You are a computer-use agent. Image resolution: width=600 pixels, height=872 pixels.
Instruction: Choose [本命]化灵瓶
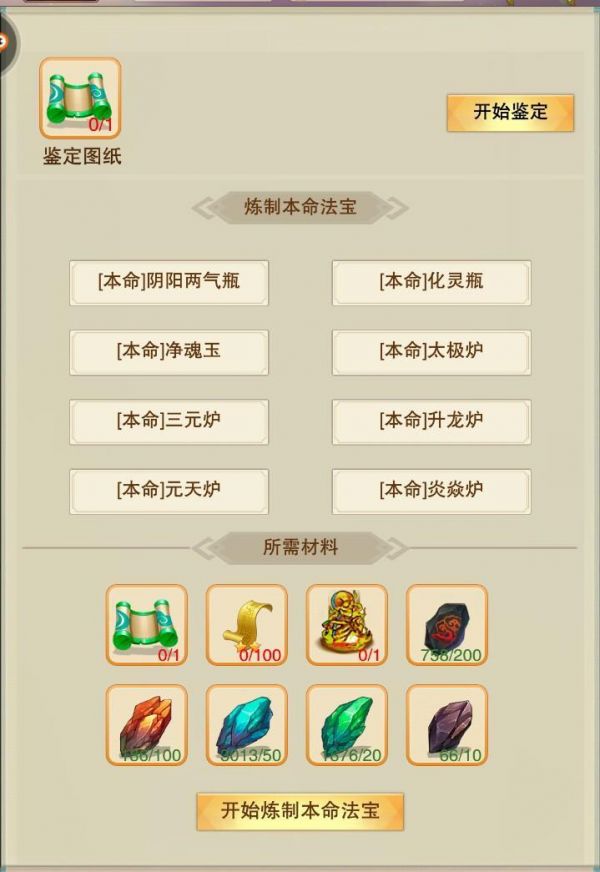click(431, 282)
